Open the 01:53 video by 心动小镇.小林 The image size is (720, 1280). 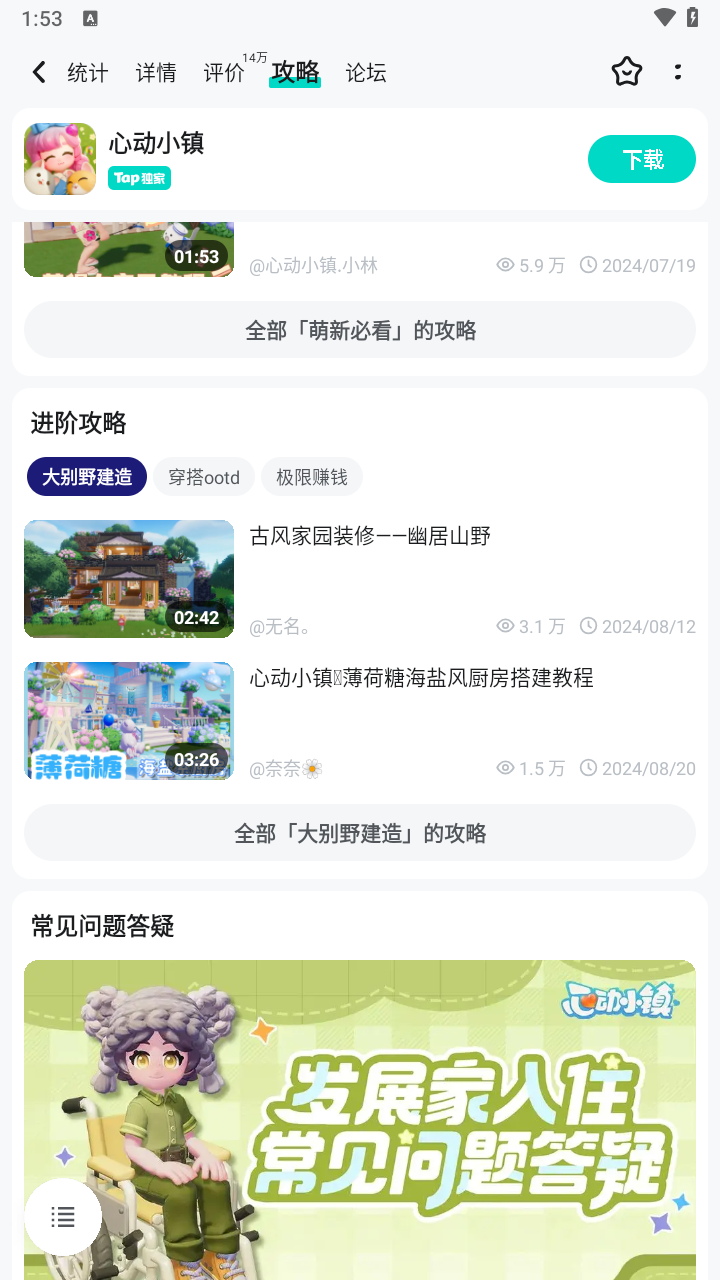coord(129,250)
